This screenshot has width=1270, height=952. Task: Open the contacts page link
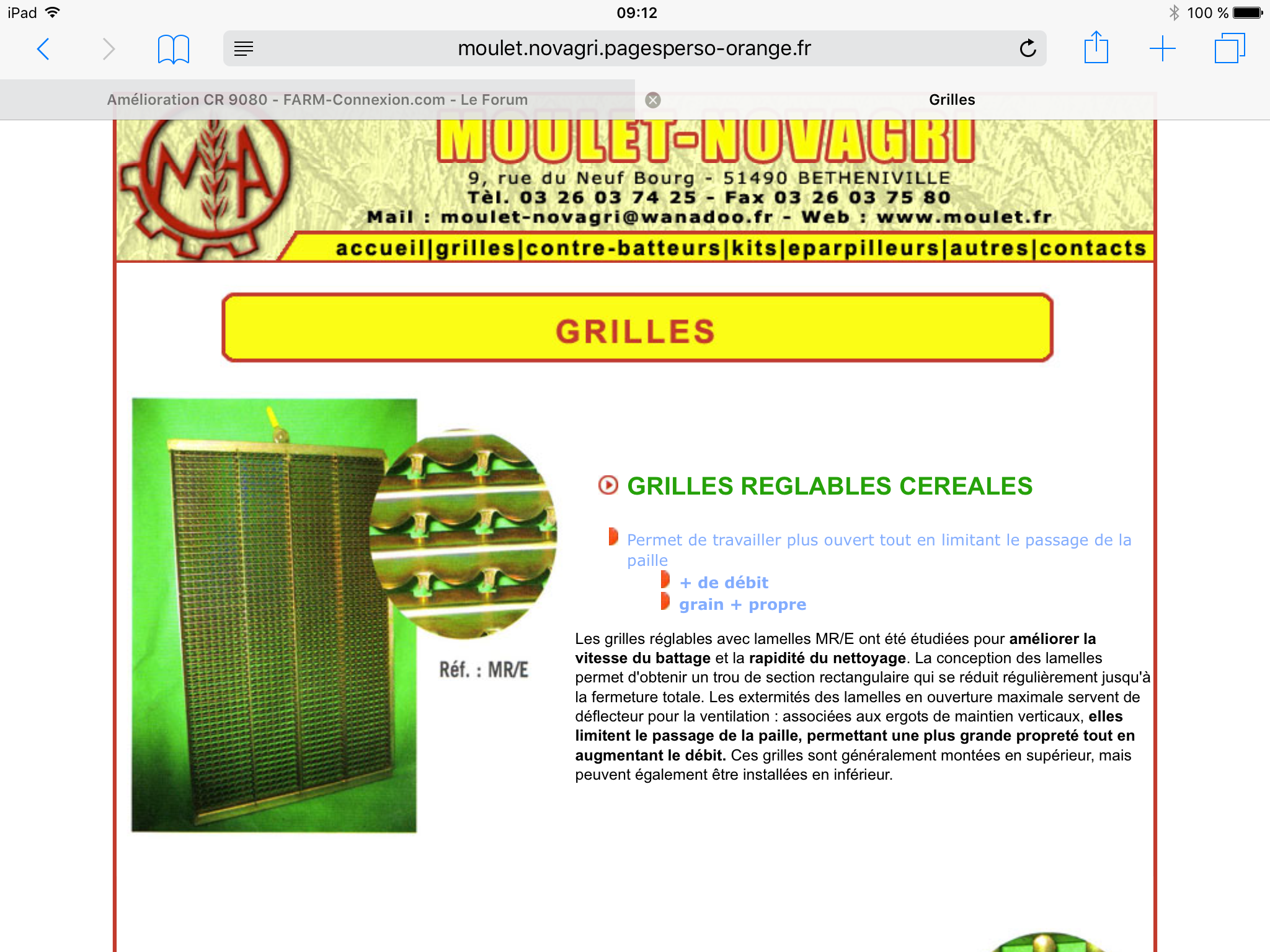pyautogui.click(x=1093, y=249)
